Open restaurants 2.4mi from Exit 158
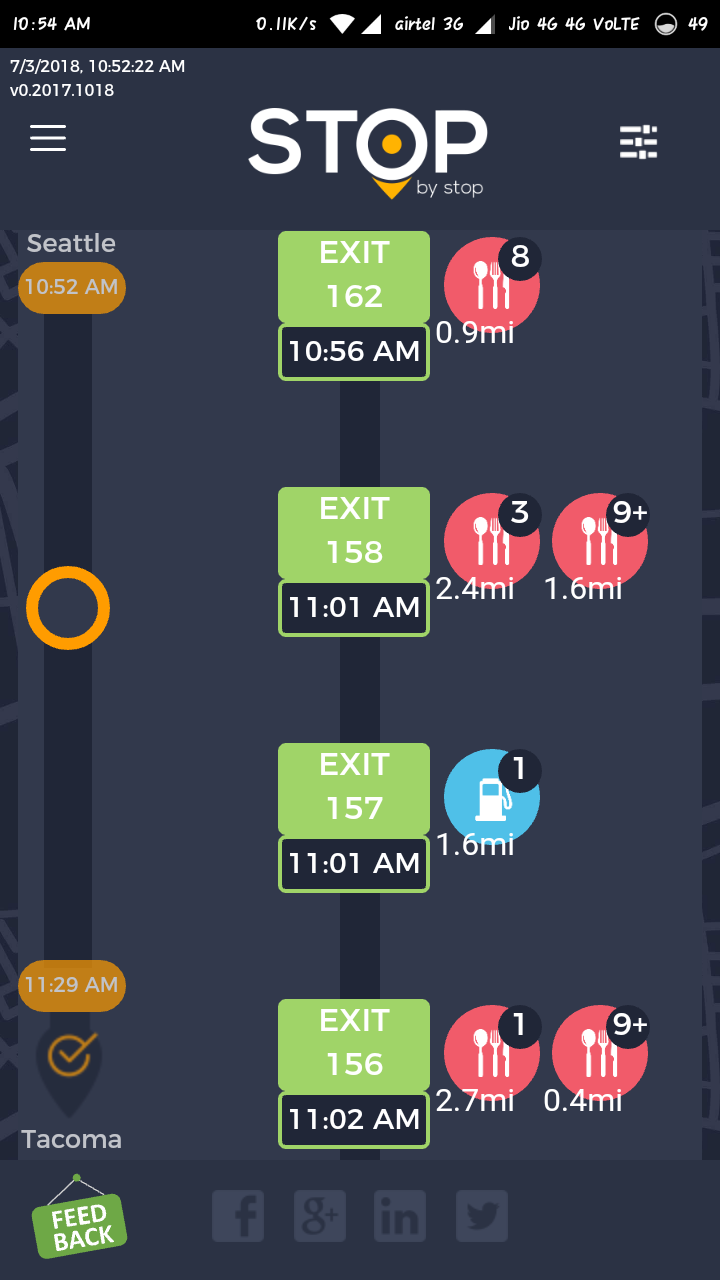Image resolution: width=720 pixels, height=1280 pixels. point(491,541)
